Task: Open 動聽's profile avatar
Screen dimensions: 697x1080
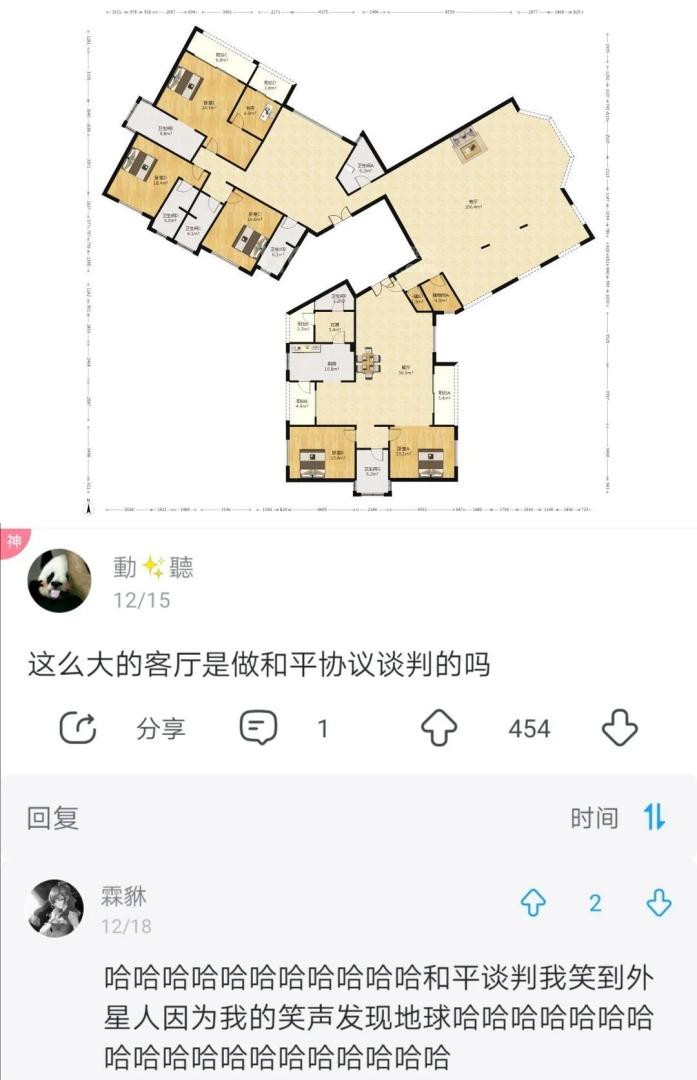Action: click(x=59, y=580)
